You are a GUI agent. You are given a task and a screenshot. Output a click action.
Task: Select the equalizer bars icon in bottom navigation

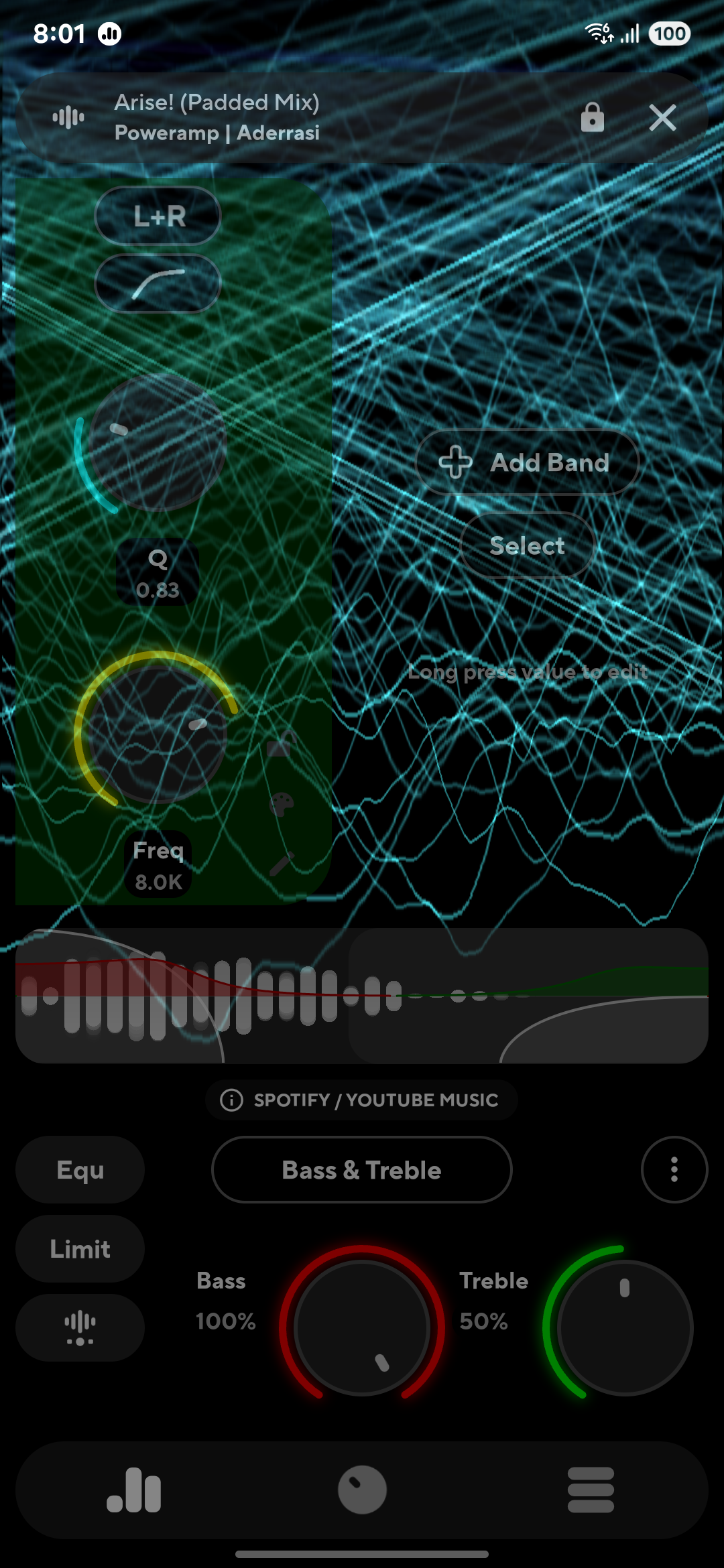click(x=135, y=1489)
